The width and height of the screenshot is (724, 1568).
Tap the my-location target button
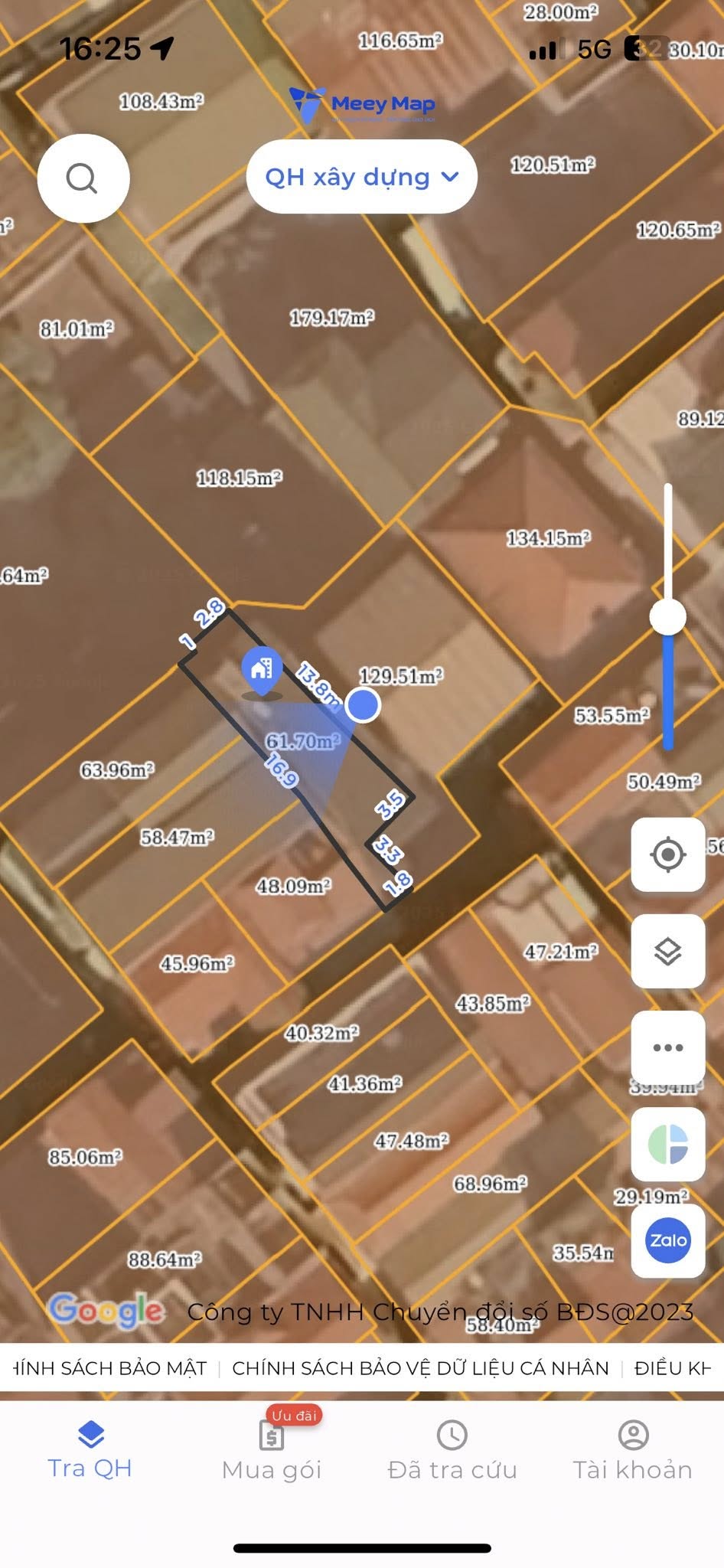[x=667, y=854]
